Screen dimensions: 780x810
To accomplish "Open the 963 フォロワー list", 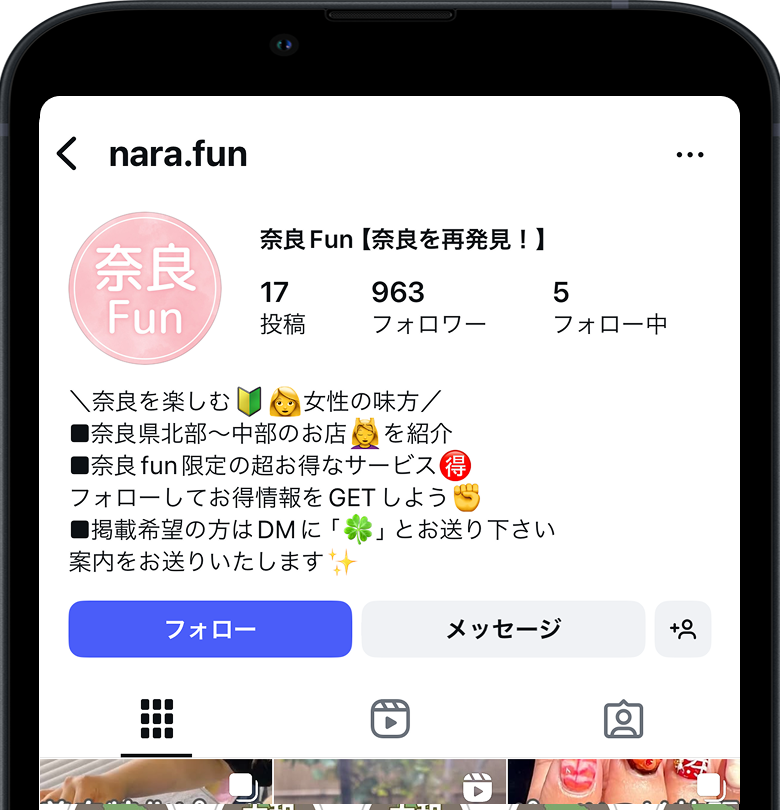I will click(428, 306).
